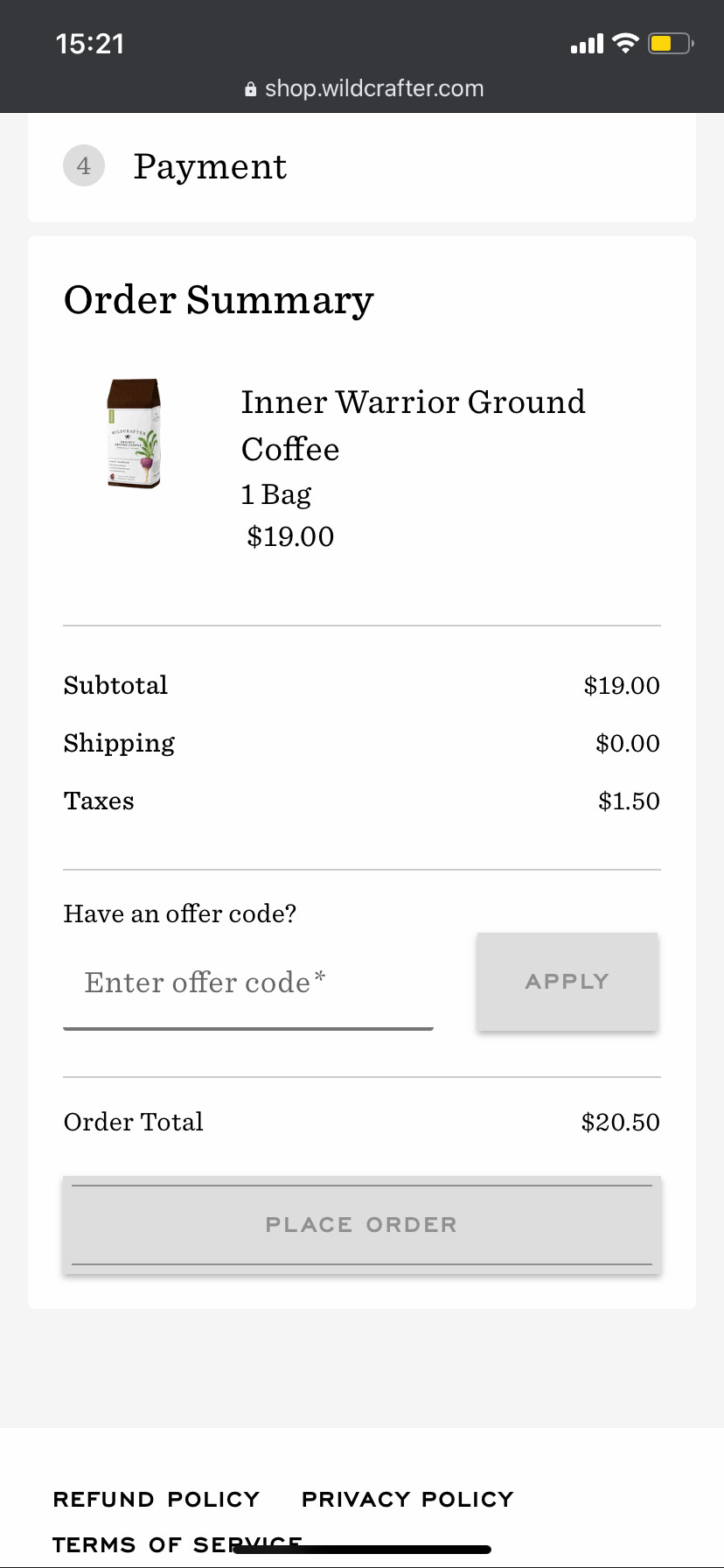The image size is (724, 1568).
Task: Open the Refund Policy link
Action: click(157, 1499)
